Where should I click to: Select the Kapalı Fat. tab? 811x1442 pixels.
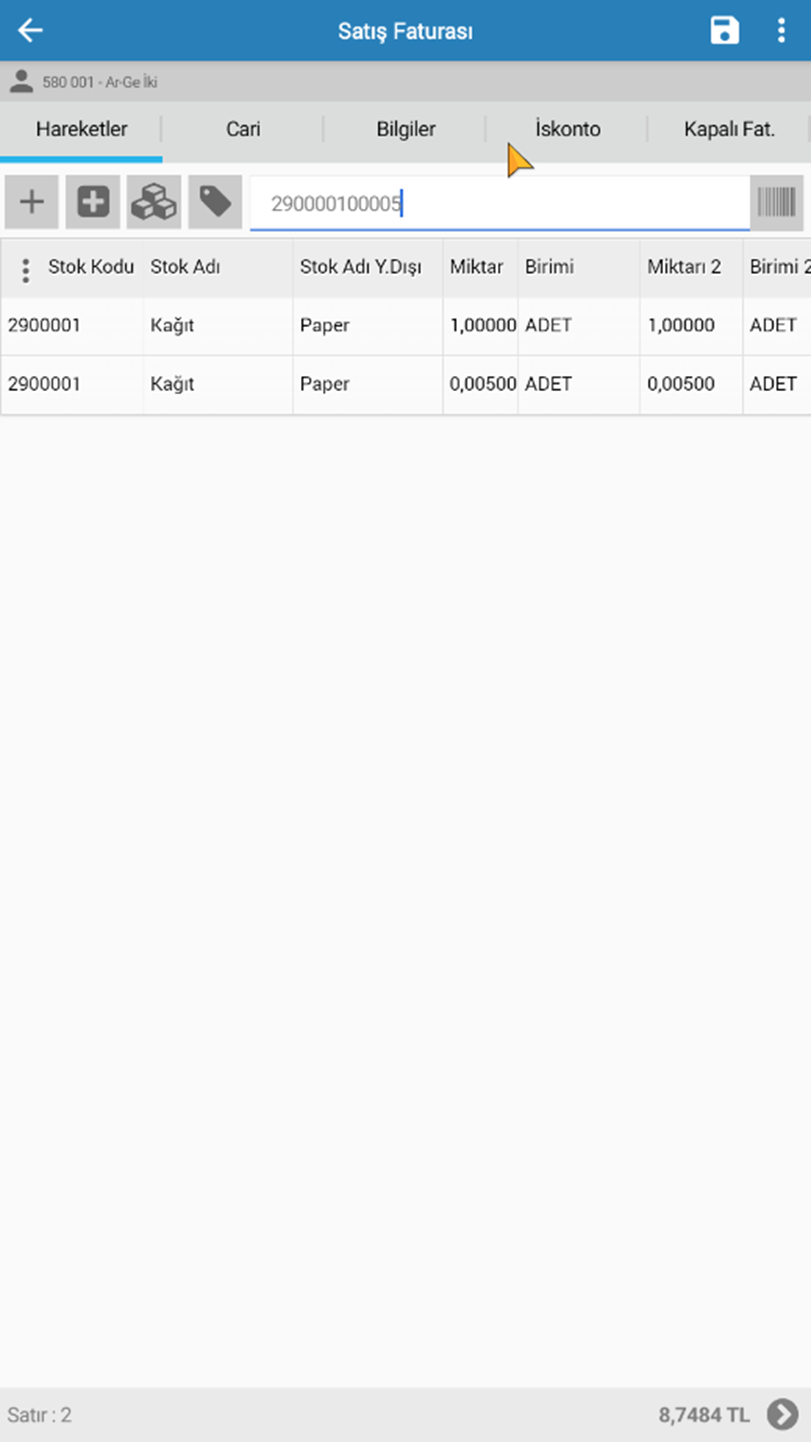(729, 130)
